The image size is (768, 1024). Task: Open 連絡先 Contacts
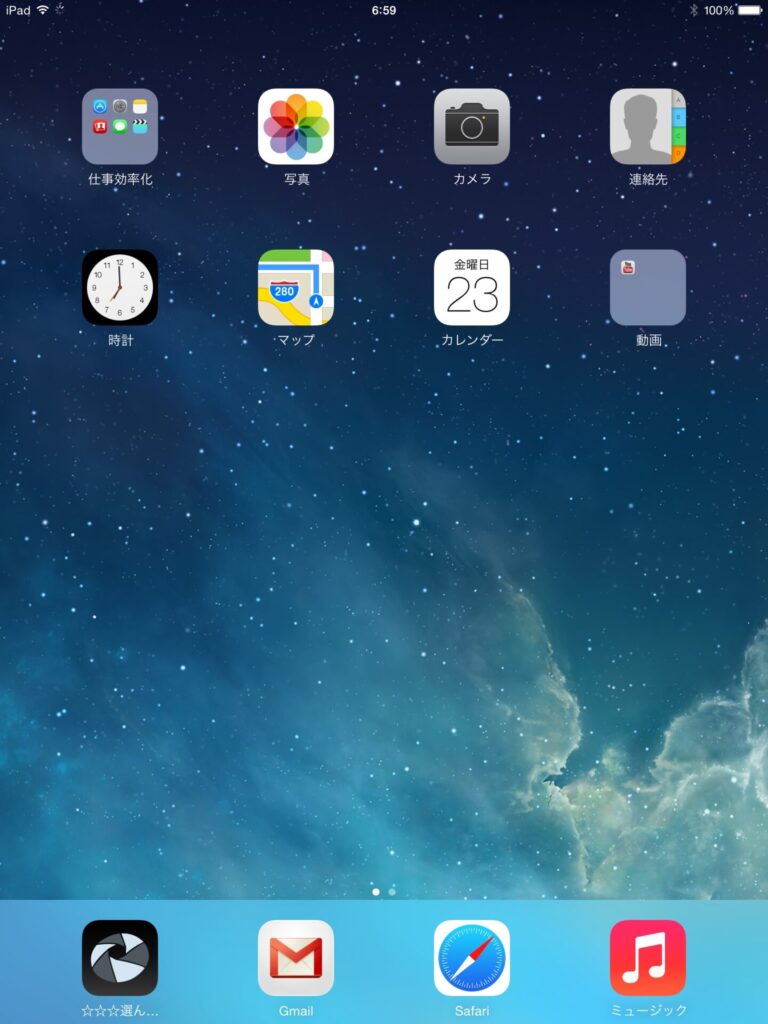click(648, 127)
